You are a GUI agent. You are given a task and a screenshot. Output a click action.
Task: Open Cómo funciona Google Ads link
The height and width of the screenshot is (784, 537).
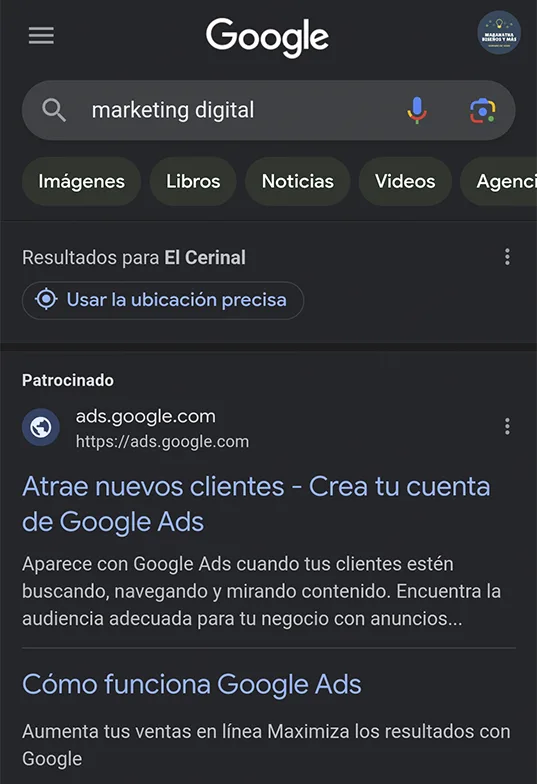(x=192, y=684)
